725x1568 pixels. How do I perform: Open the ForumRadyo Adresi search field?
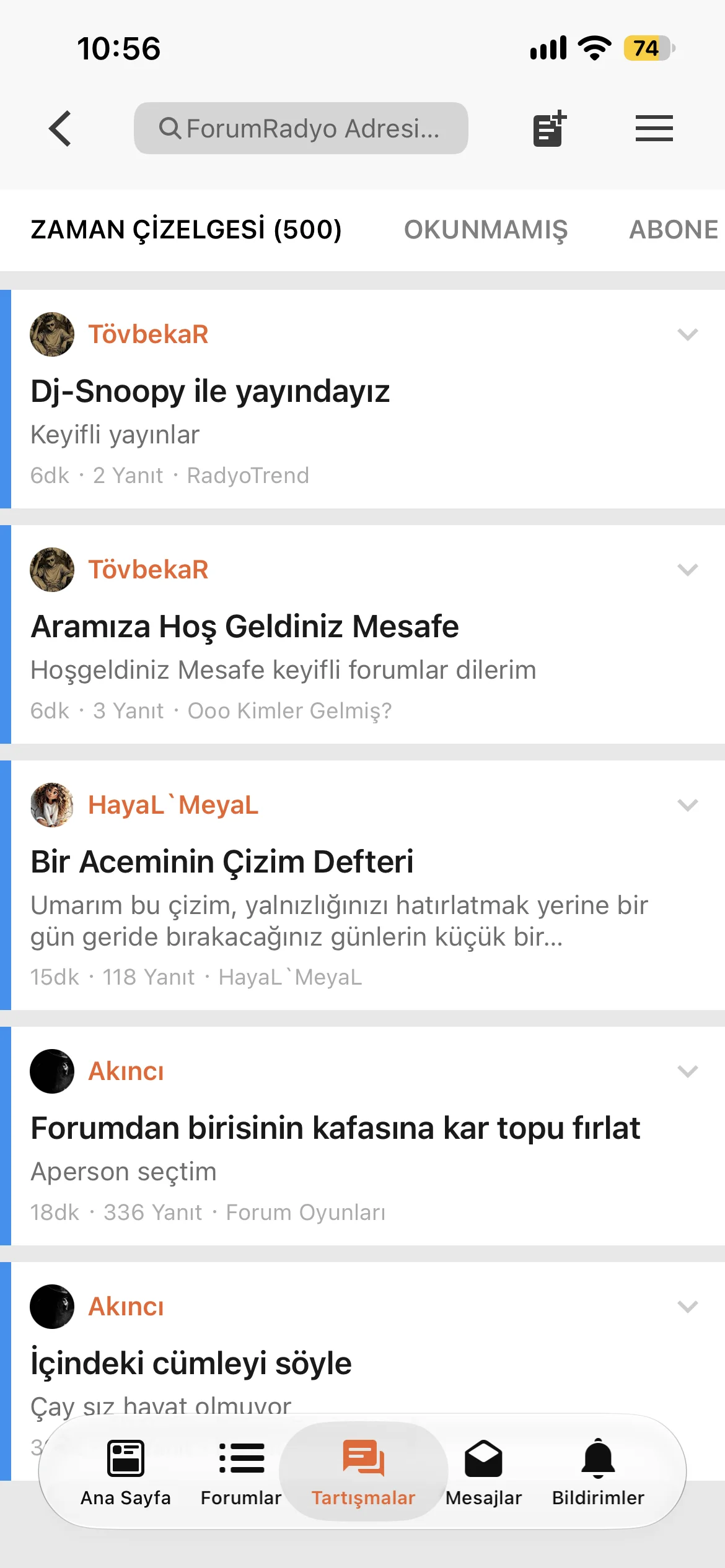(x=301, y=128)
